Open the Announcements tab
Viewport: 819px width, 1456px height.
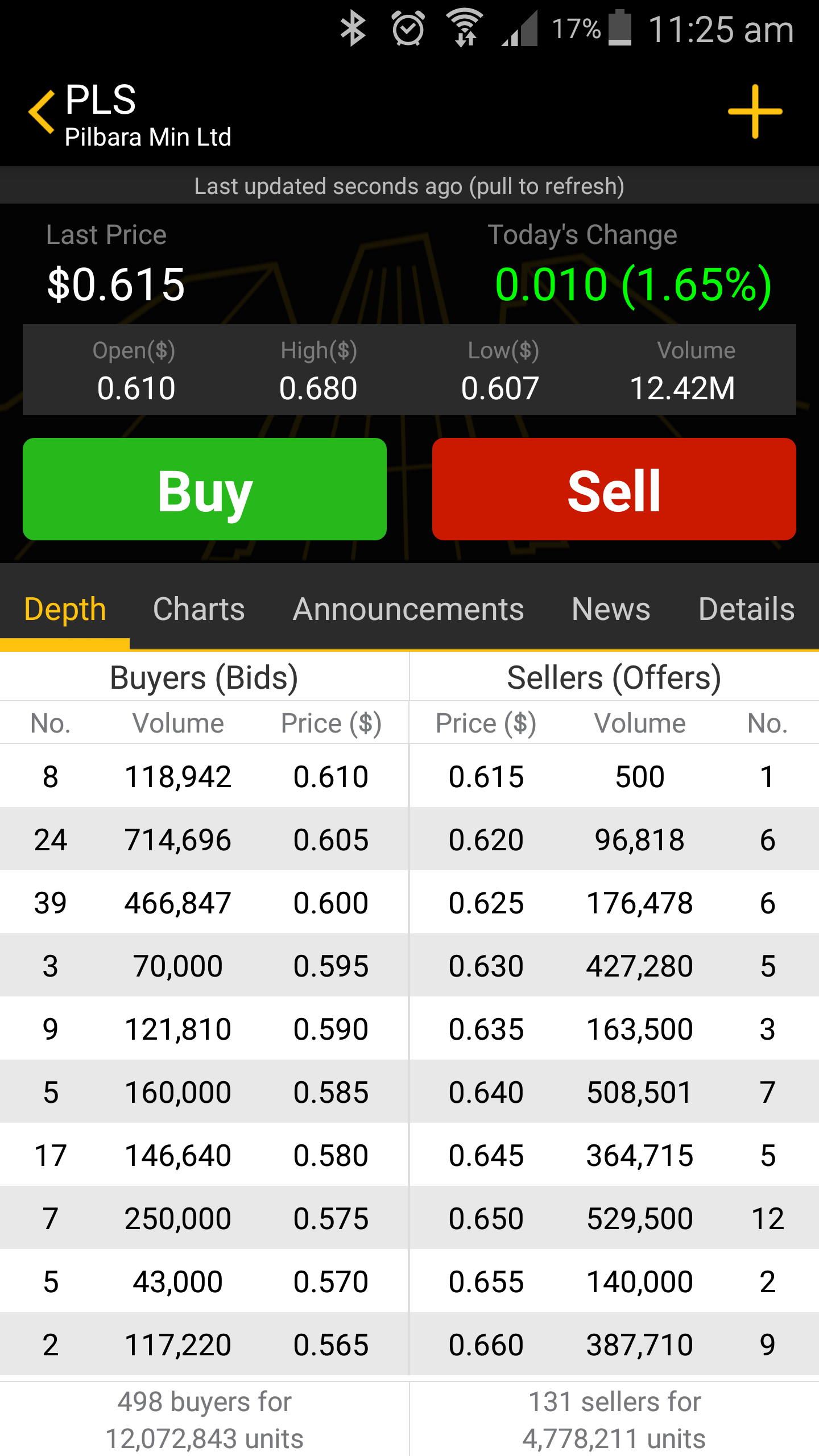(x=408, y=610)
